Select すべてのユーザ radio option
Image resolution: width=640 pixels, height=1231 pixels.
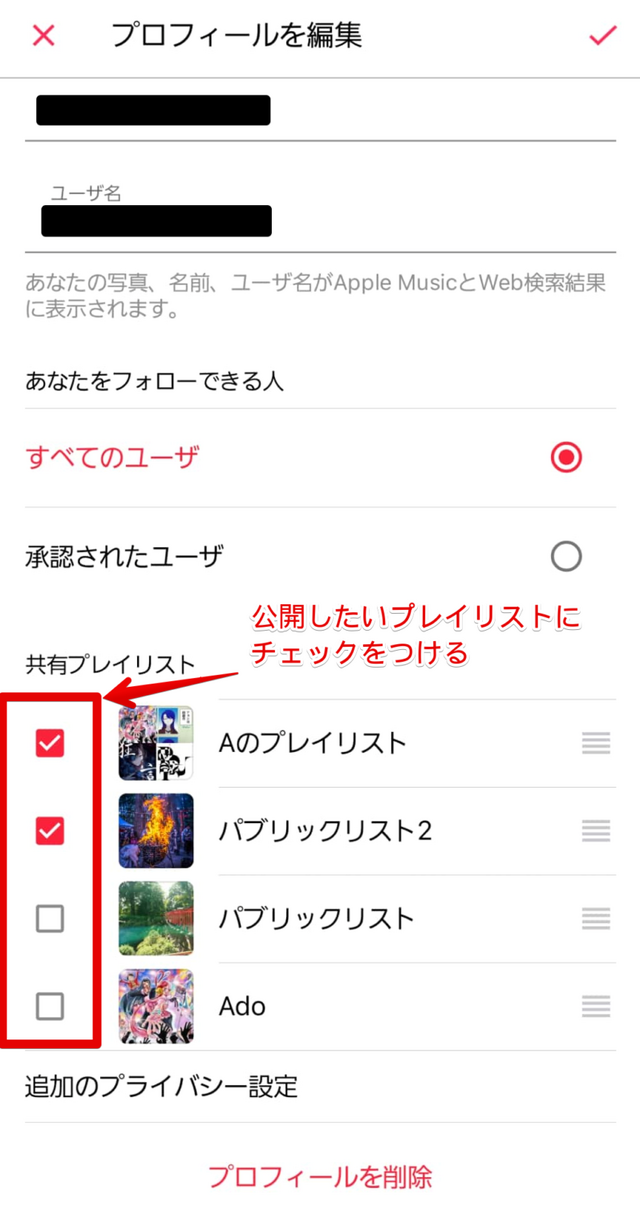pyautogui.click(x=566, y=458)
